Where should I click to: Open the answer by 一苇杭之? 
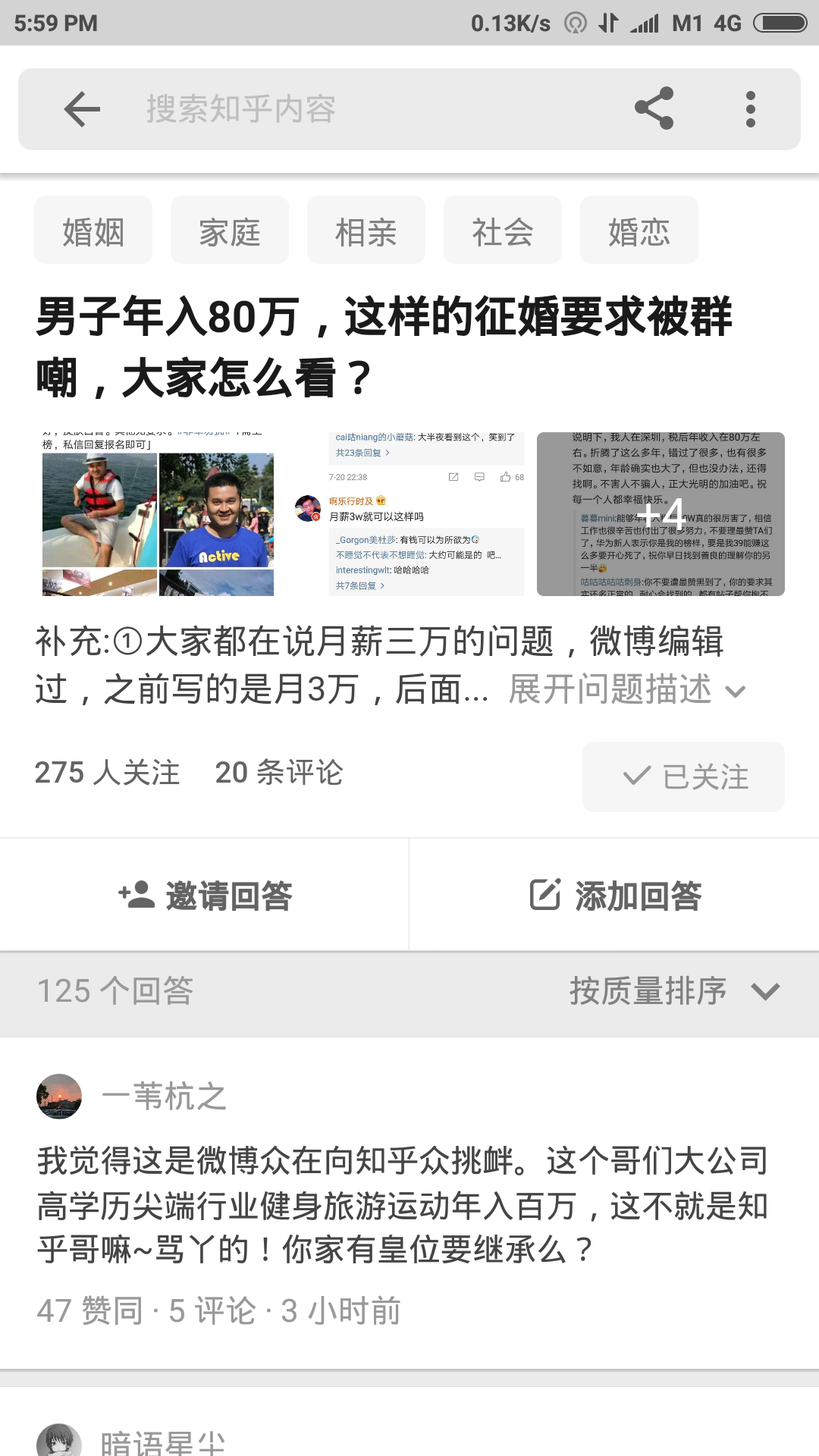[402, 1206]
